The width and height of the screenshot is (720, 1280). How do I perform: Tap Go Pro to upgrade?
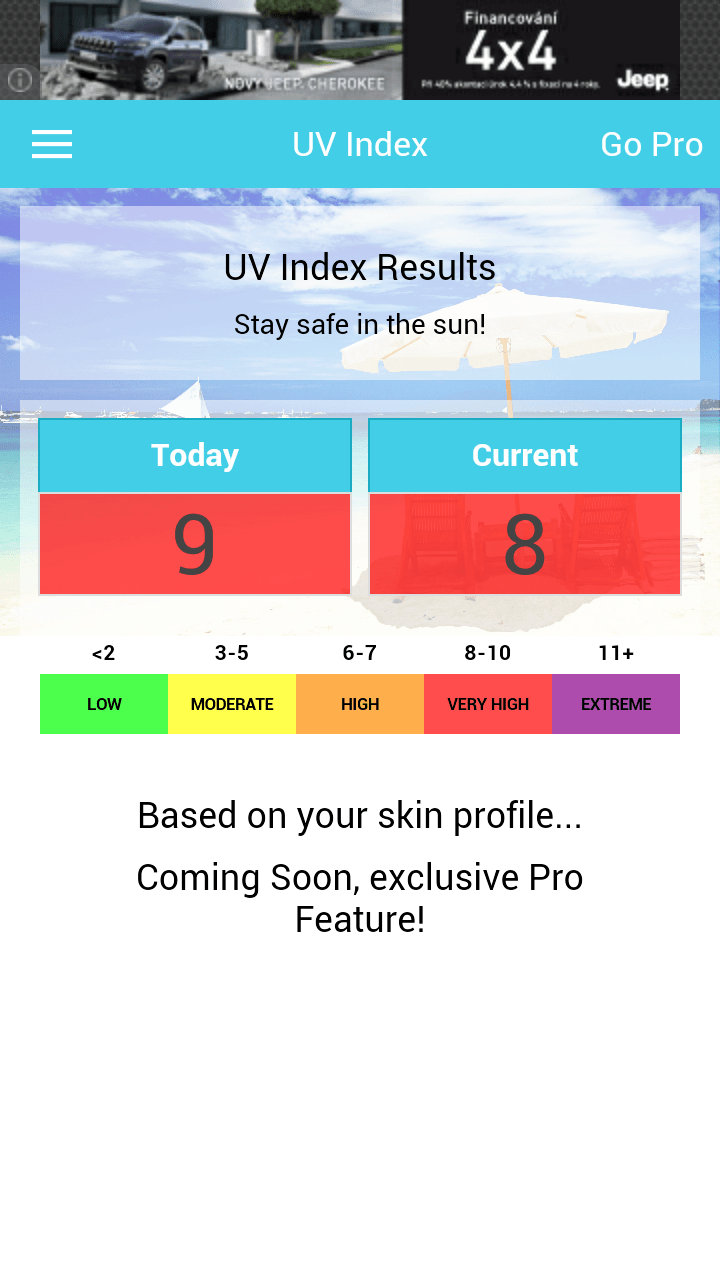651,145
